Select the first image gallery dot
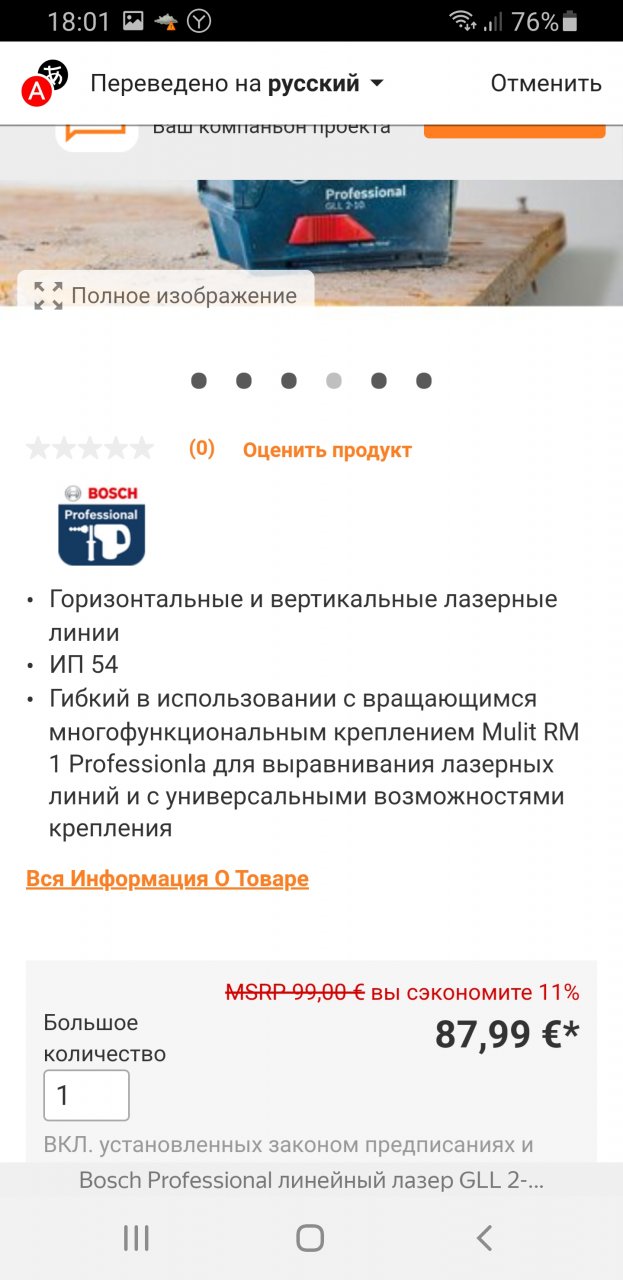Screen dimensions: 623x1280 (x=199, y=381)
